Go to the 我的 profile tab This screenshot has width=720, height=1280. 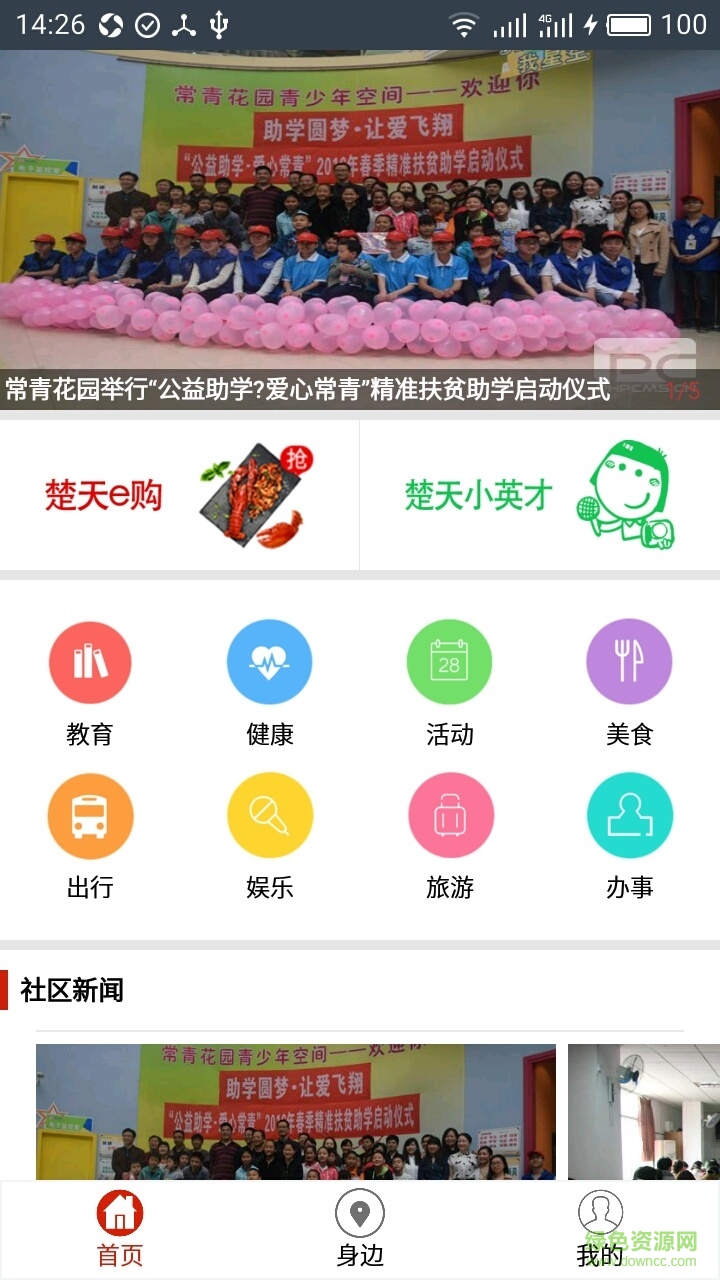pyautogui.click(x=600, y=1230)
